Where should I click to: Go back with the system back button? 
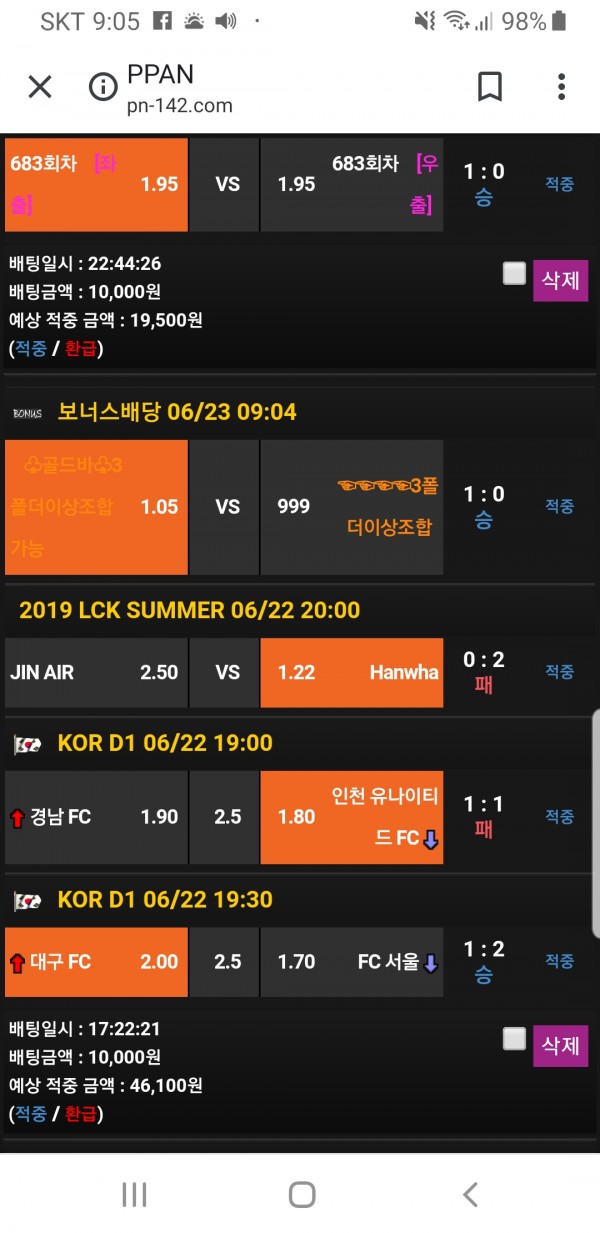(470, 1193)
